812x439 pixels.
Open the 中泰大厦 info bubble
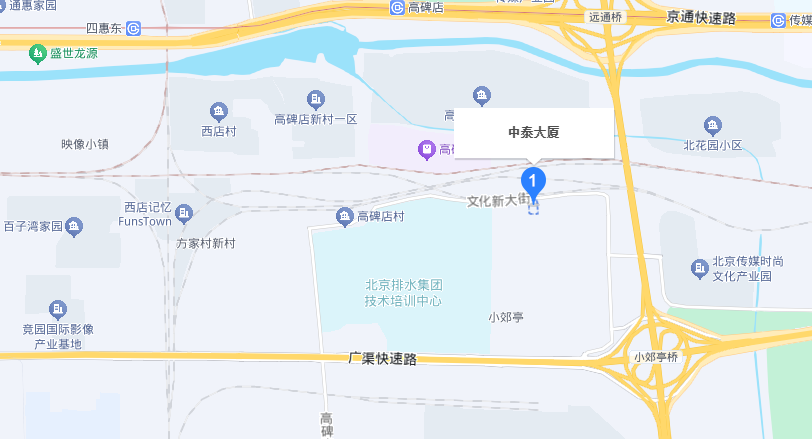[x=533, y=132]
